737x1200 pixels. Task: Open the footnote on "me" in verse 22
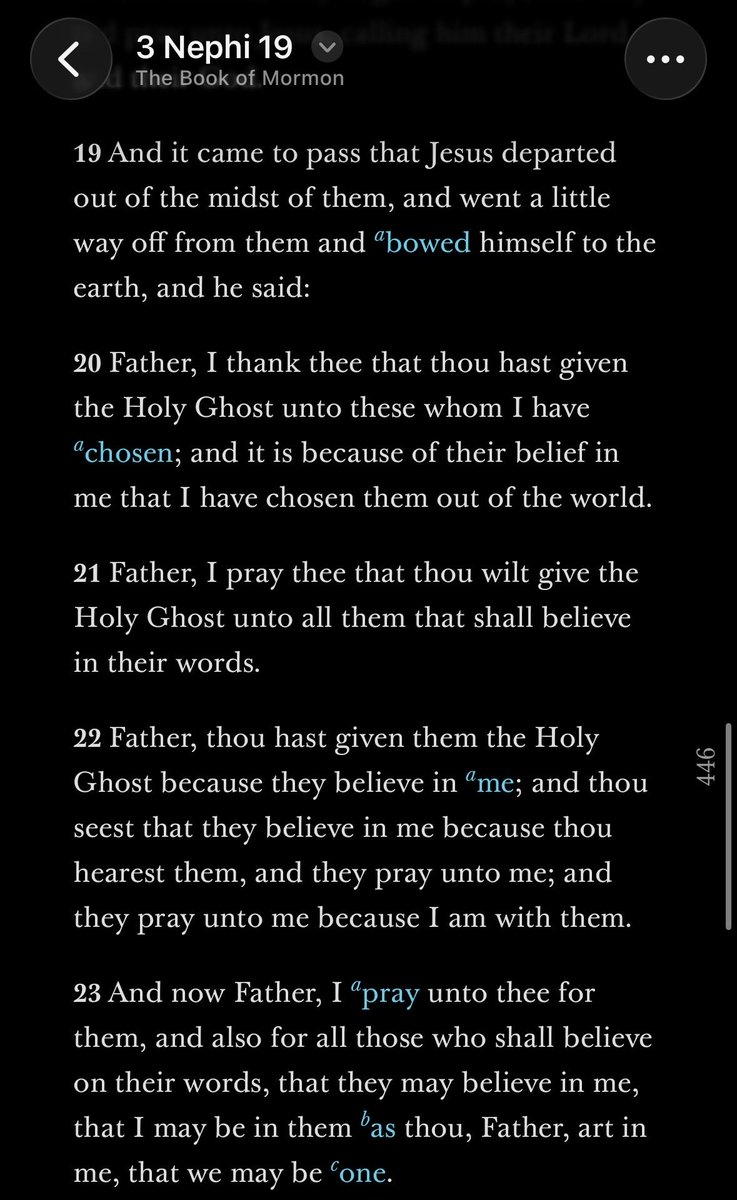490,782
